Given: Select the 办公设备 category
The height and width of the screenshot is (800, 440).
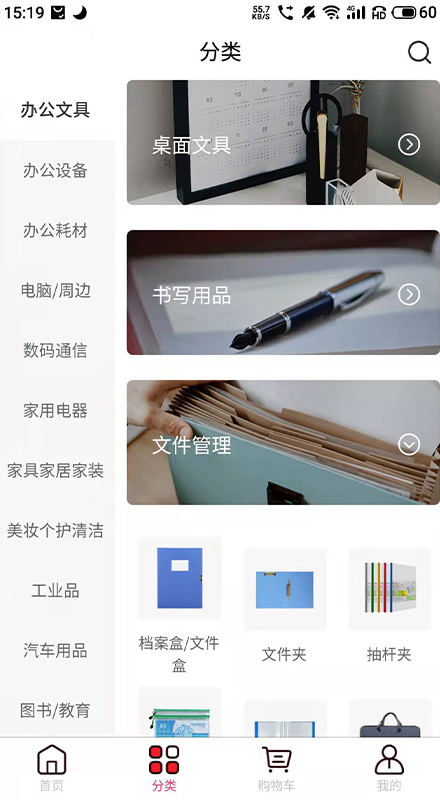Looking at the screenshot, I should click(x=55, y=170).
